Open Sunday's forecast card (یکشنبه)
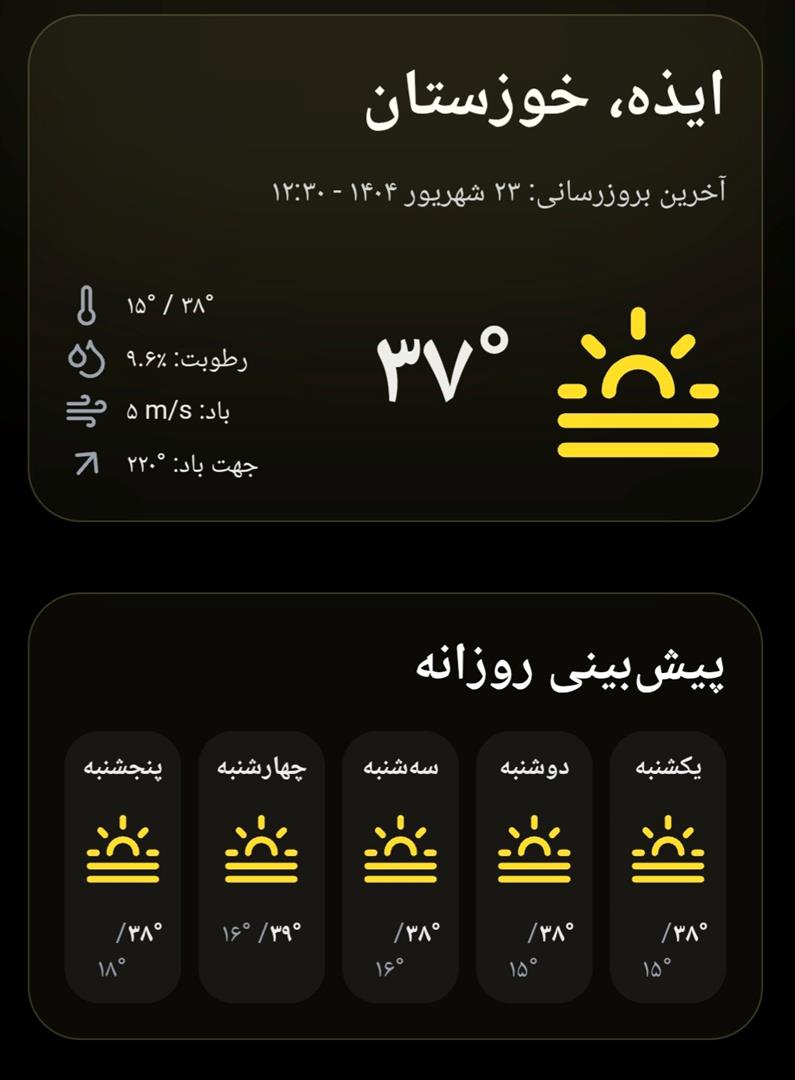795x1080 pixels. coord(668,866)
